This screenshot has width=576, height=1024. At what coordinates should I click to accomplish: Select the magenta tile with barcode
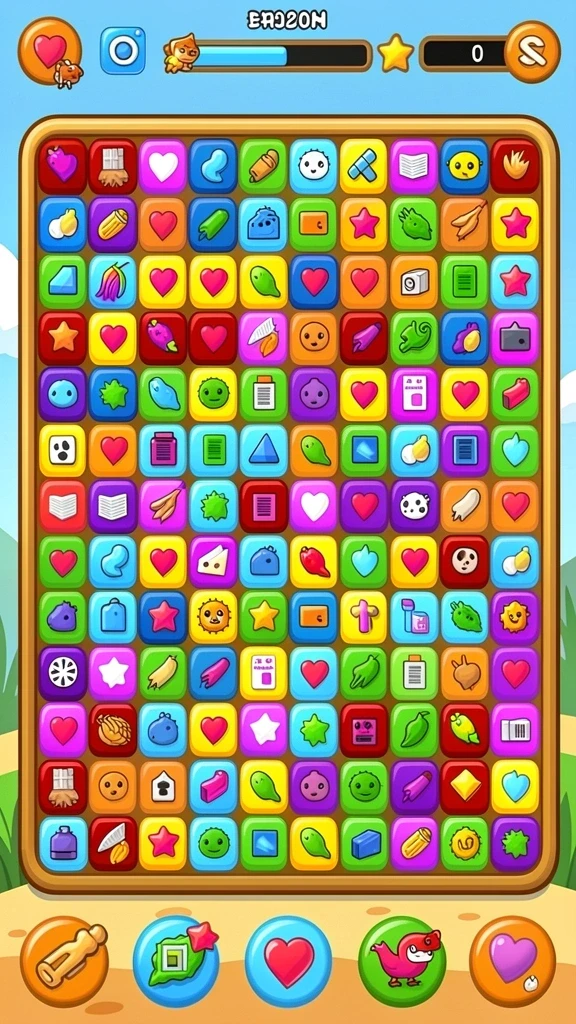(x=515, y=729)
